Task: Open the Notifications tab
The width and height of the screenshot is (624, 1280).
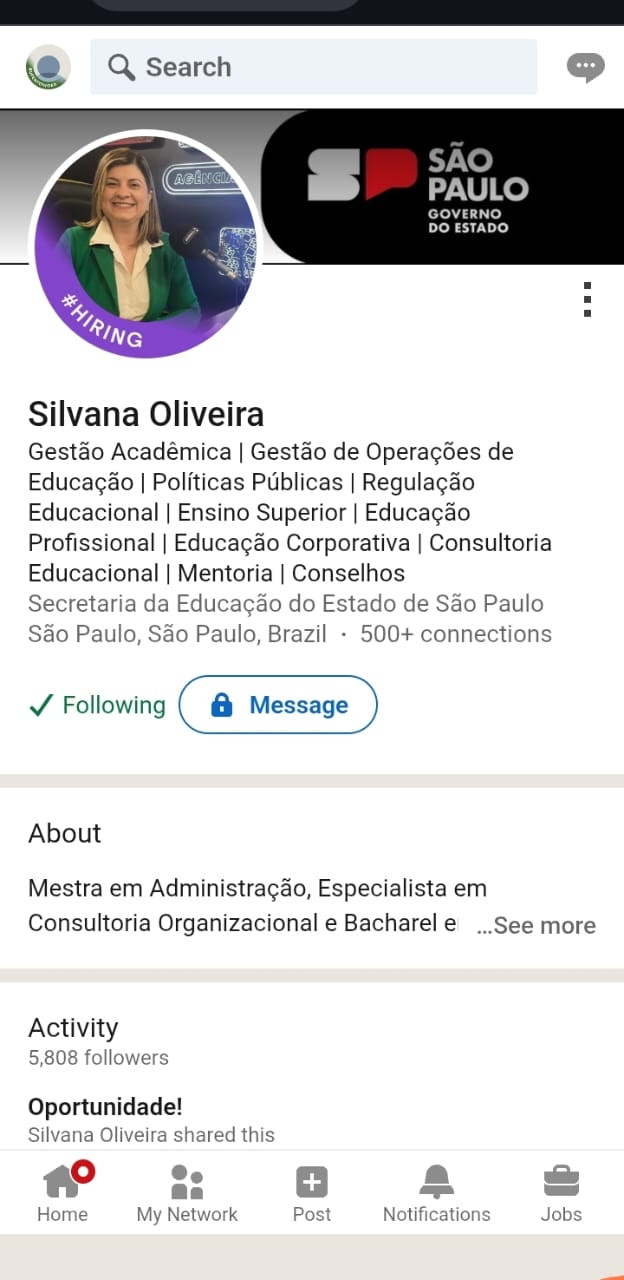Action: click(437, 1194)
